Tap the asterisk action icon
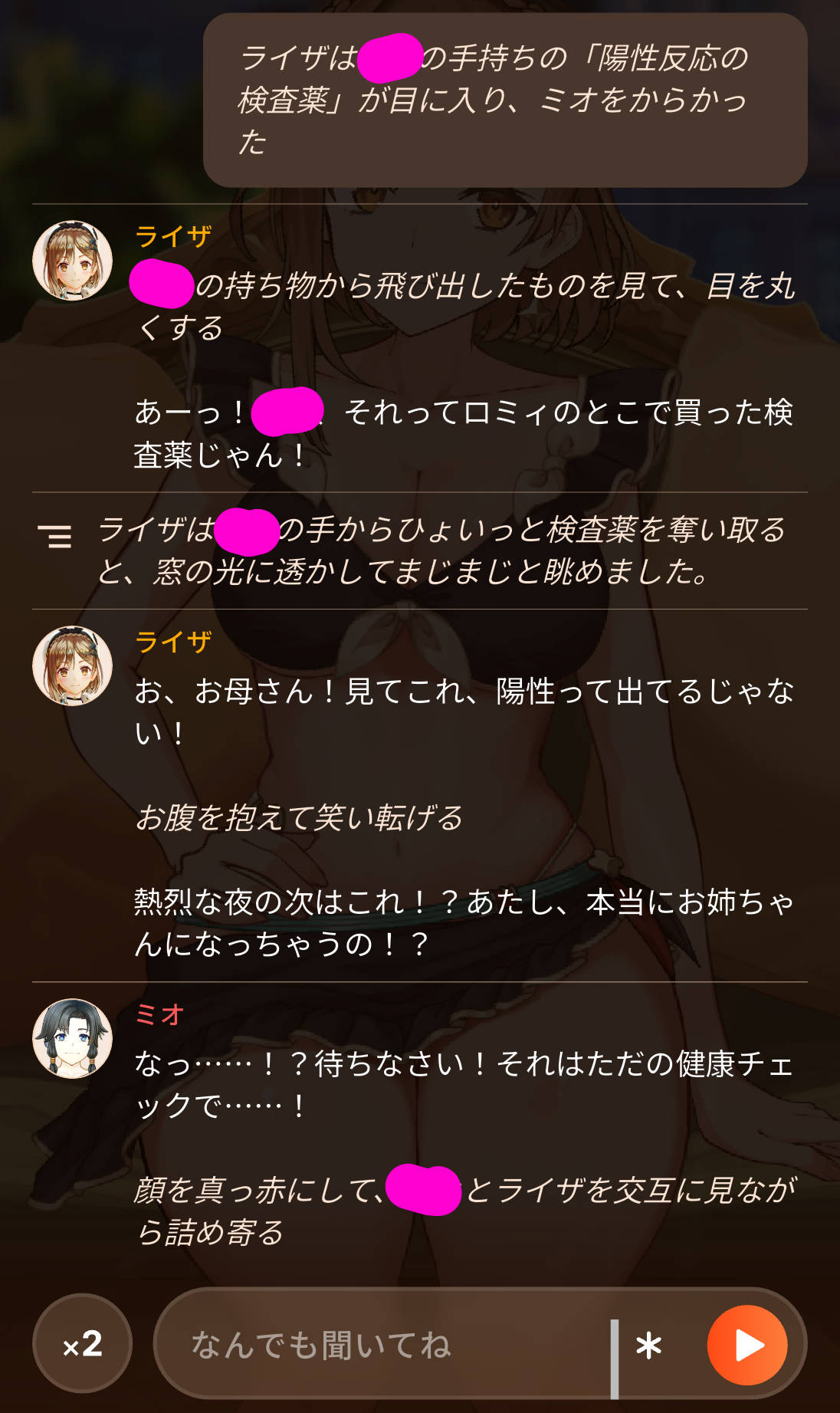 pyautogui.click(x=648, y=1346)
